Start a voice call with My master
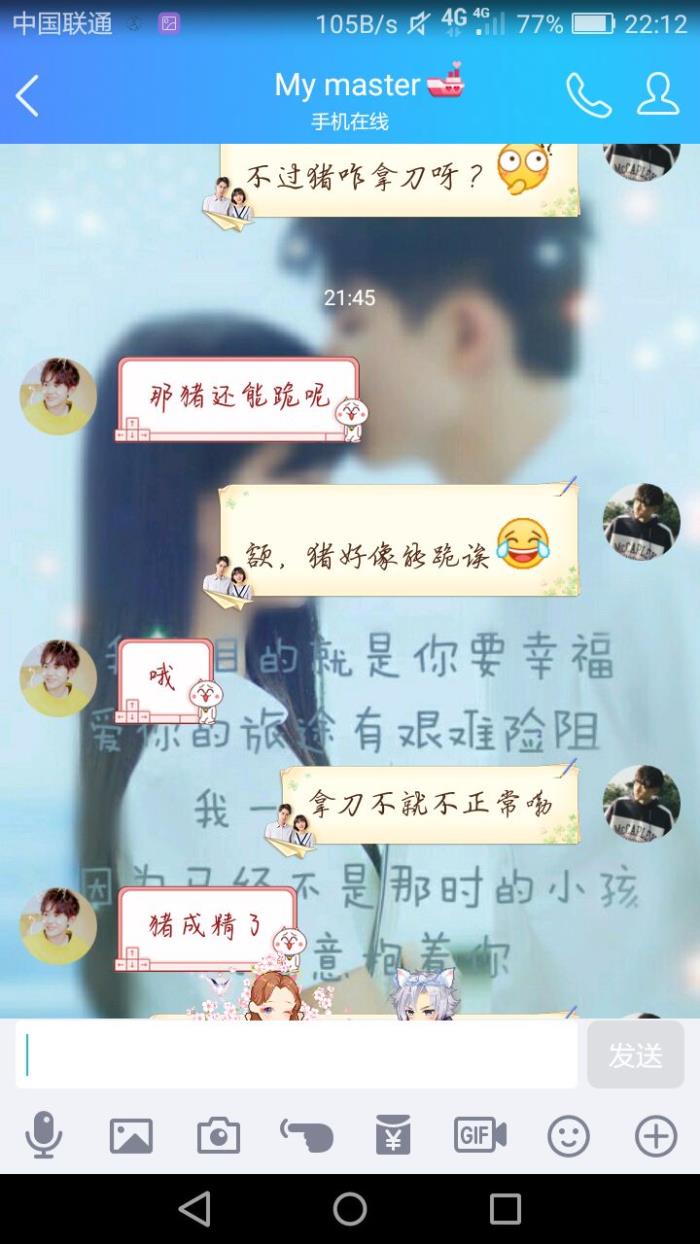The width and height of the screenshot is (700, 1244). (588, 95)
